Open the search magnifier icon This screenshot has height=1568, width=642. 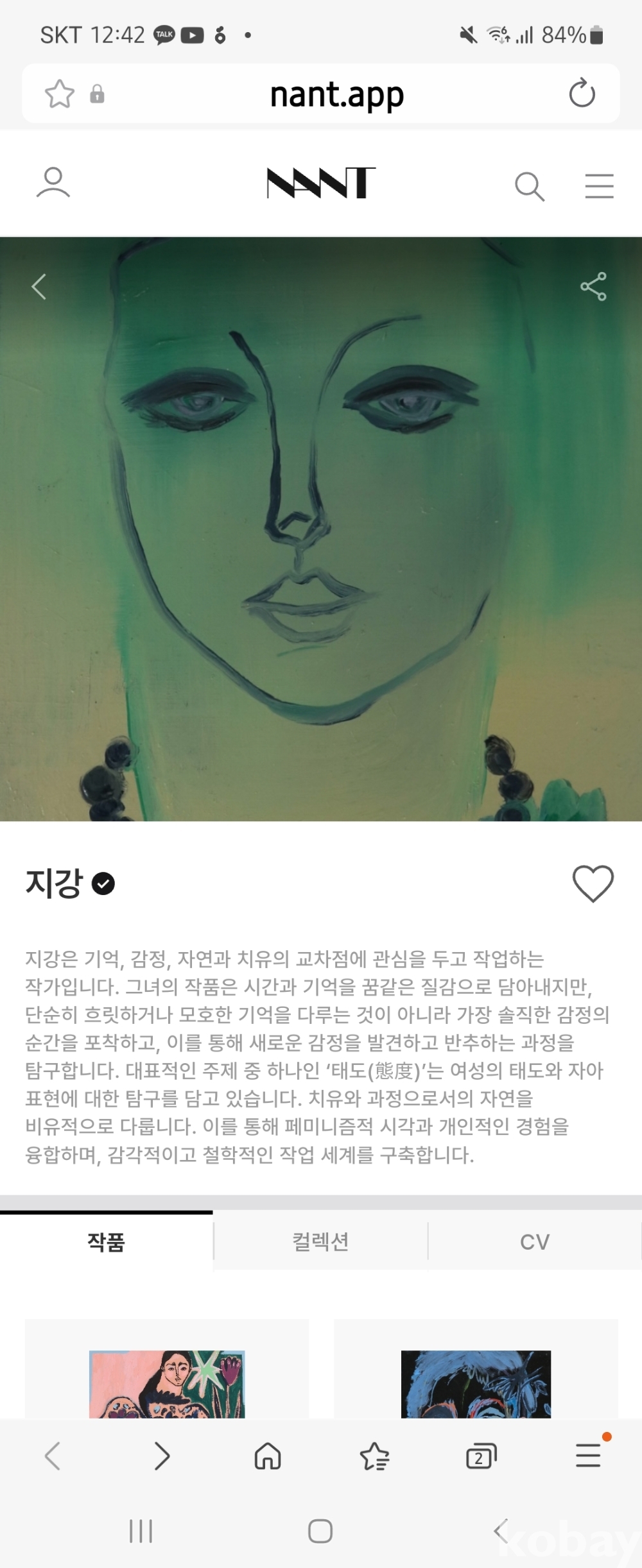(x=530, y=187)
